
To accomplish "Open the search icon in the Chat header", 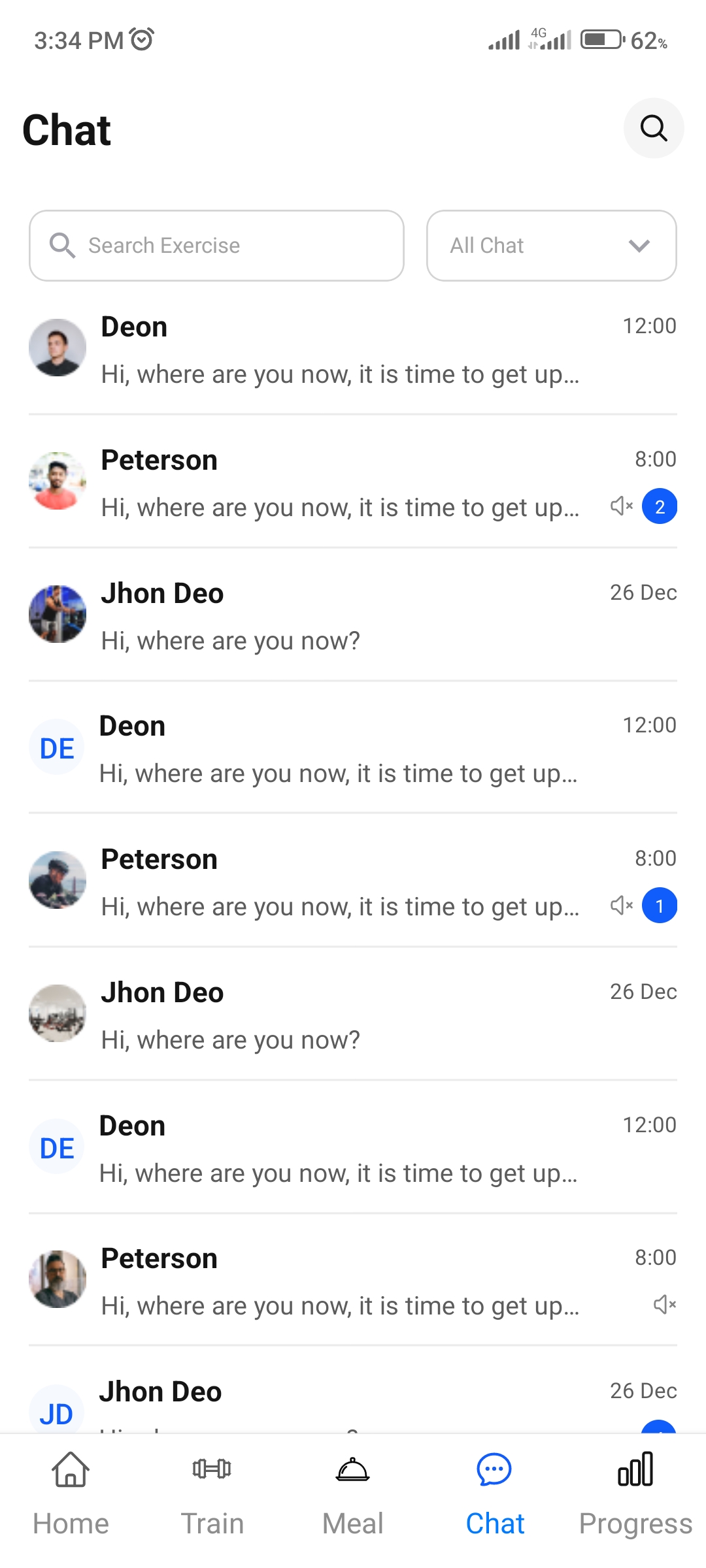I will click(653, 128).
